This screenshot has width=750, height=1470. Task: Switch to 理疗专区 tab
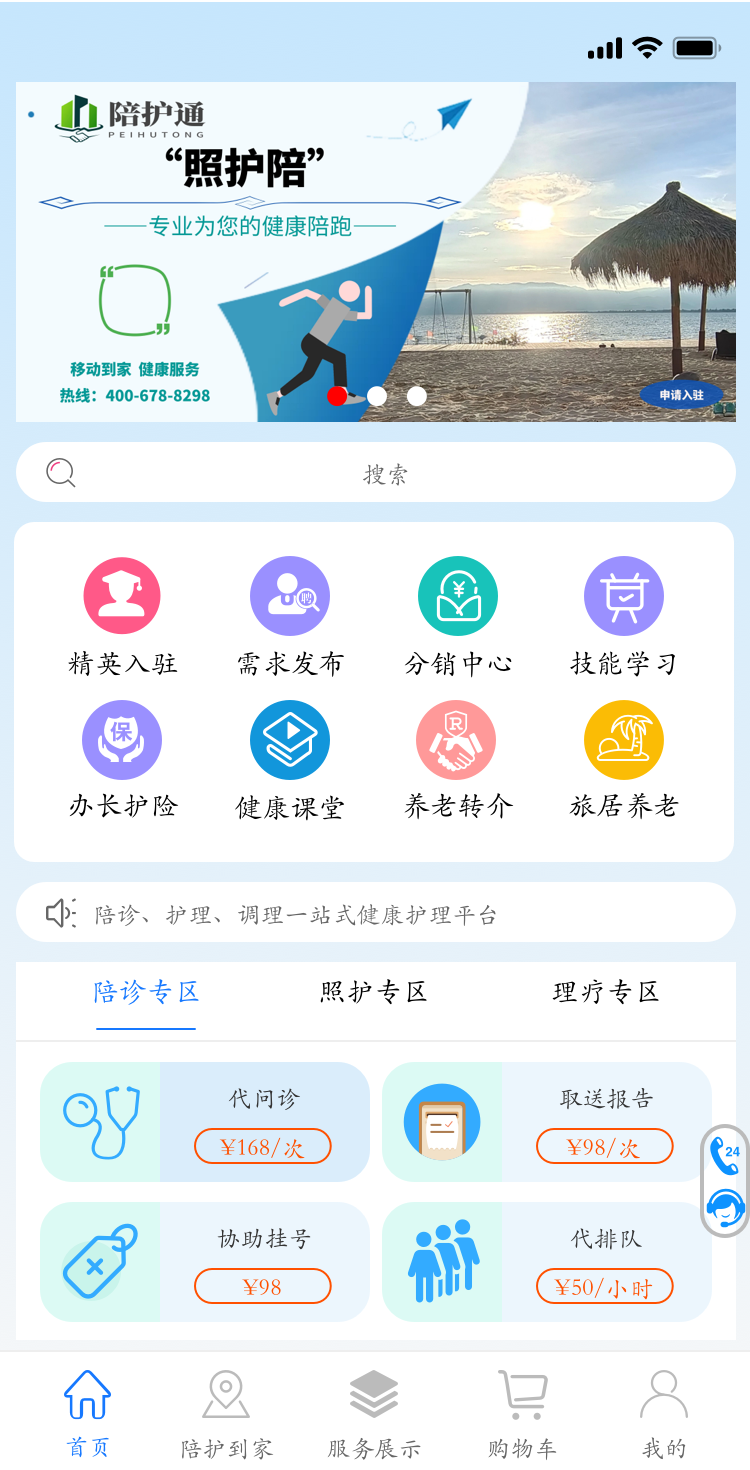(606, 992)
